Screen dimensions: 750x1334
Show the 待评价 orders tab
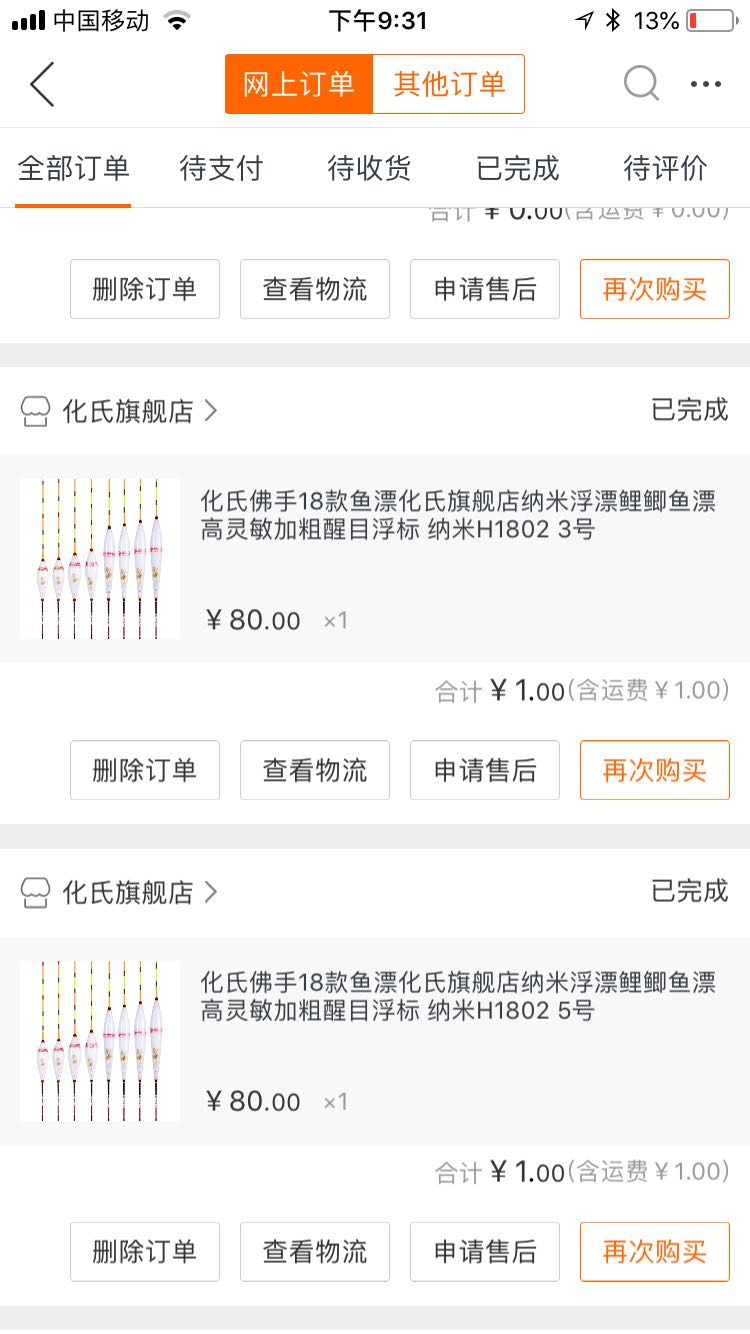click(x=665, y=168)
